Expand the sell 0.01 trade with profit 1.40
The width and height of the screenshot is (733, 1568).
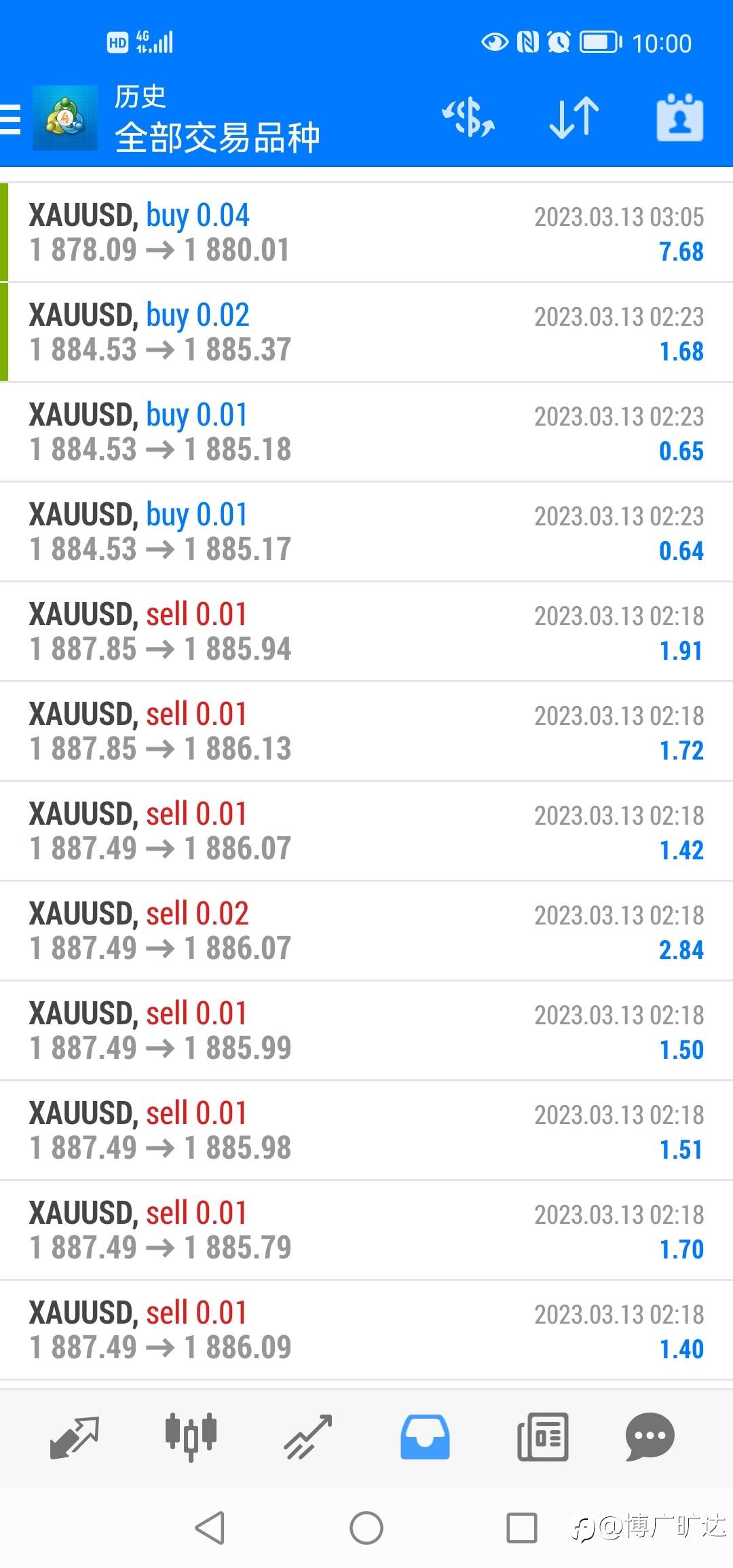[x=366, y=1330]
